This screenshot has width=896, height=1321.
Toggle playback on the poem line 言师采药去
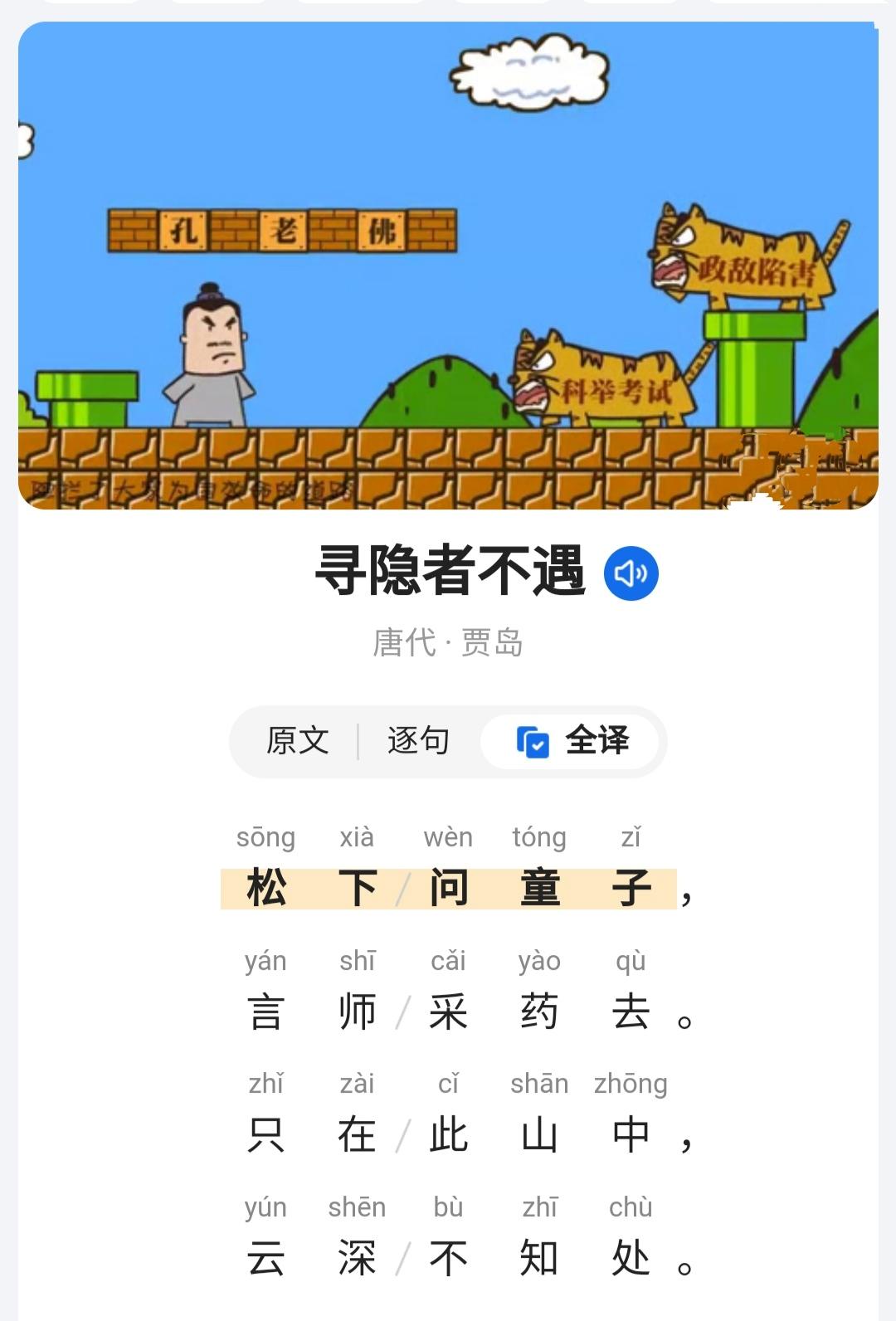pyautogui.click(x=448, y=1011)
